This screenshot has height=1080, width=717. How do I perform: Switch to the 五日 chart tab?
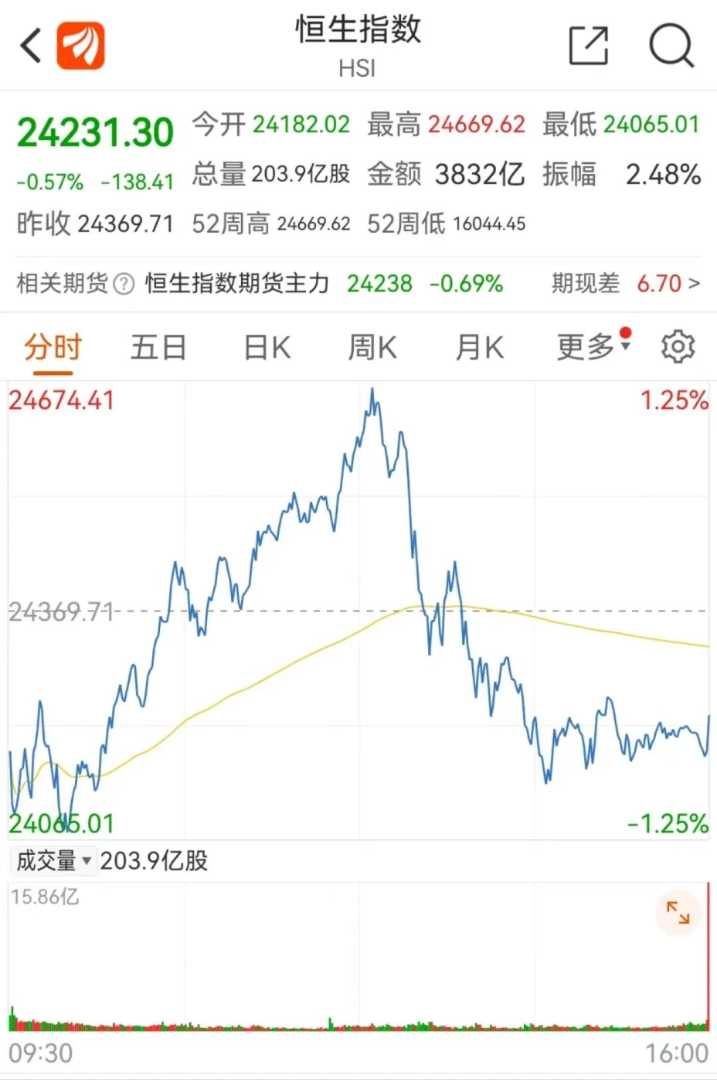(x=159, y=347)
